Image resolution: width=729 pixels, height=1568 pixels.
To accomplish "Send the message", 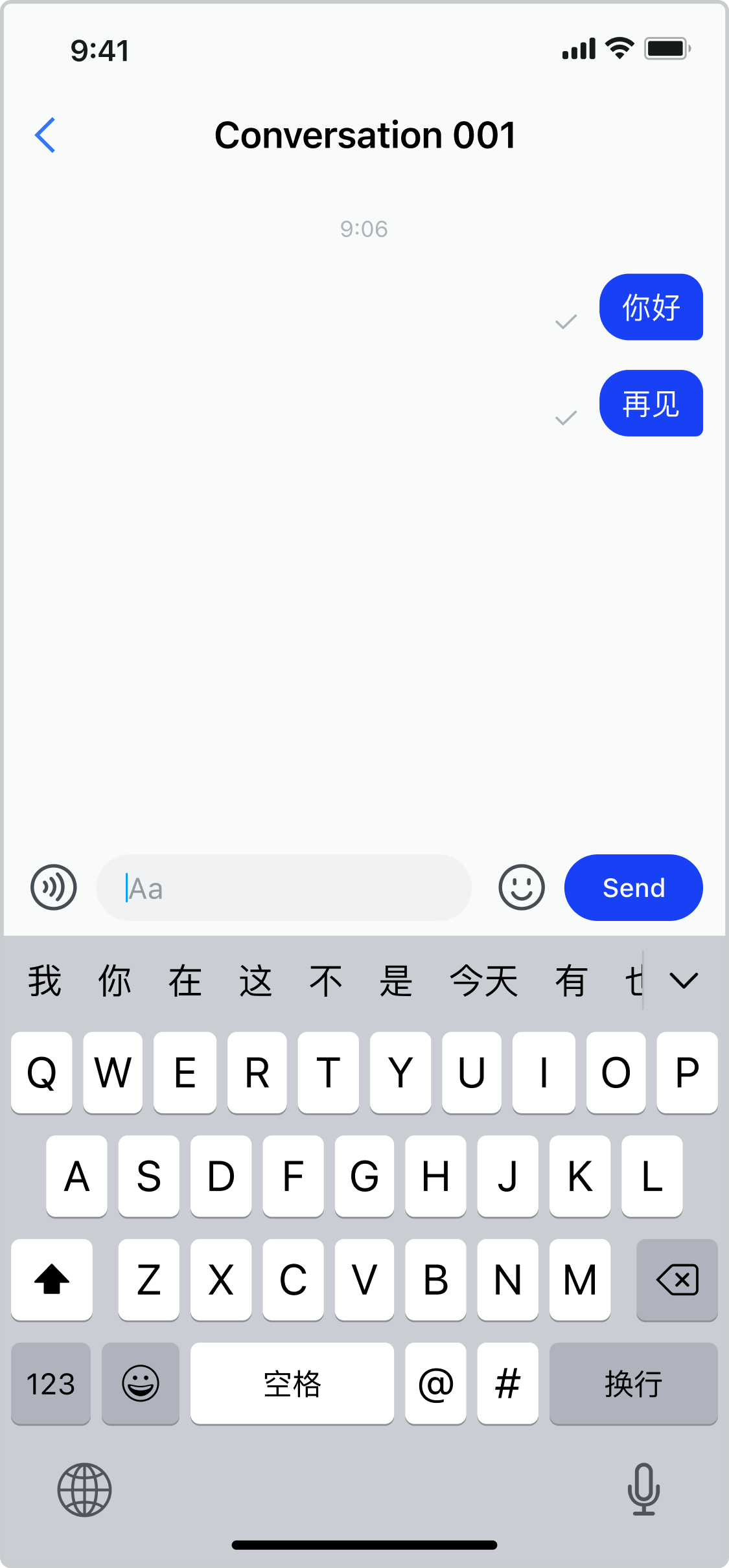I will (634, 887).
